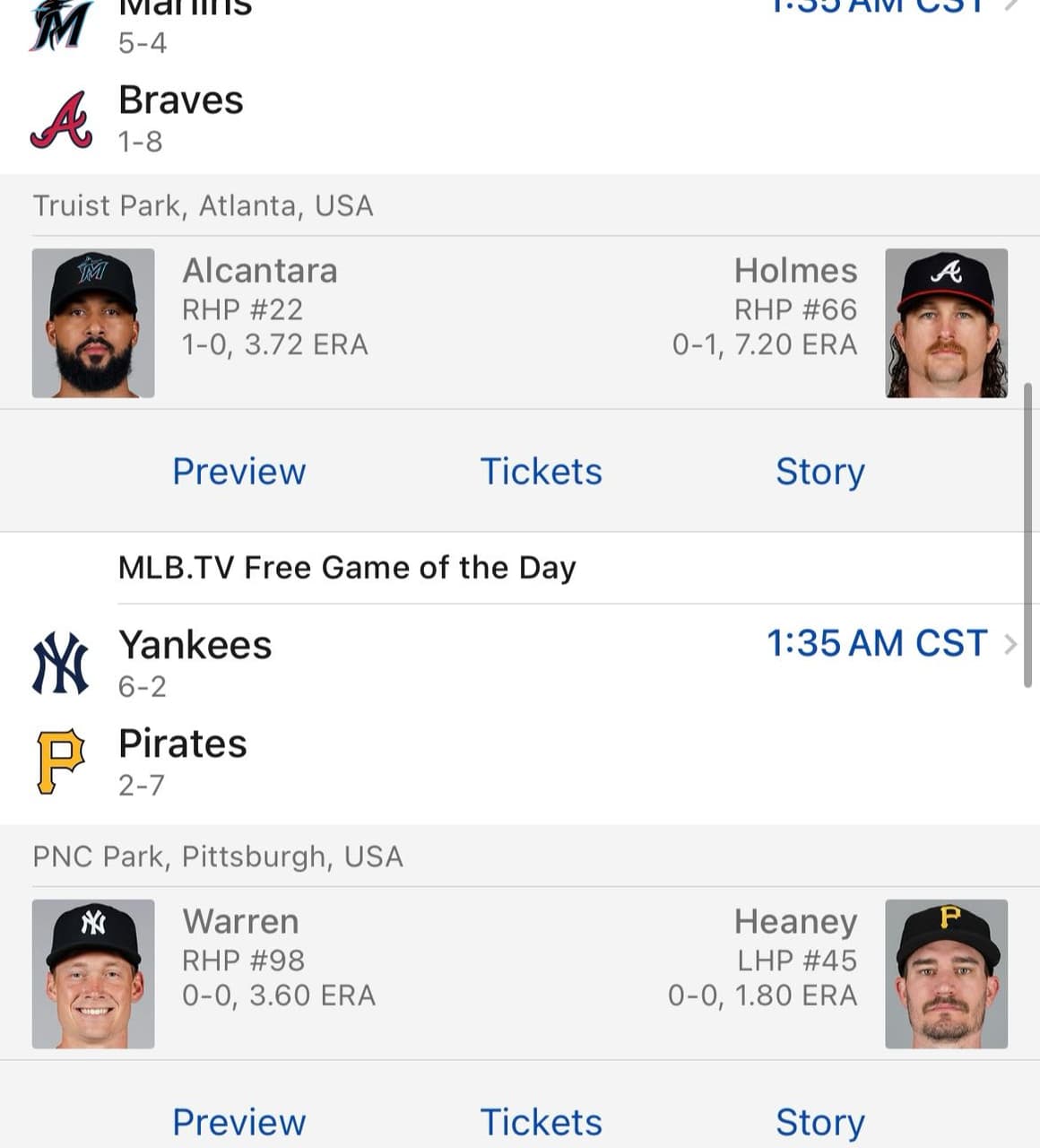Select Story under the Yankees-Pirates matchup
This screenshot has width=1040, height=1148.
pos(819,1121)
